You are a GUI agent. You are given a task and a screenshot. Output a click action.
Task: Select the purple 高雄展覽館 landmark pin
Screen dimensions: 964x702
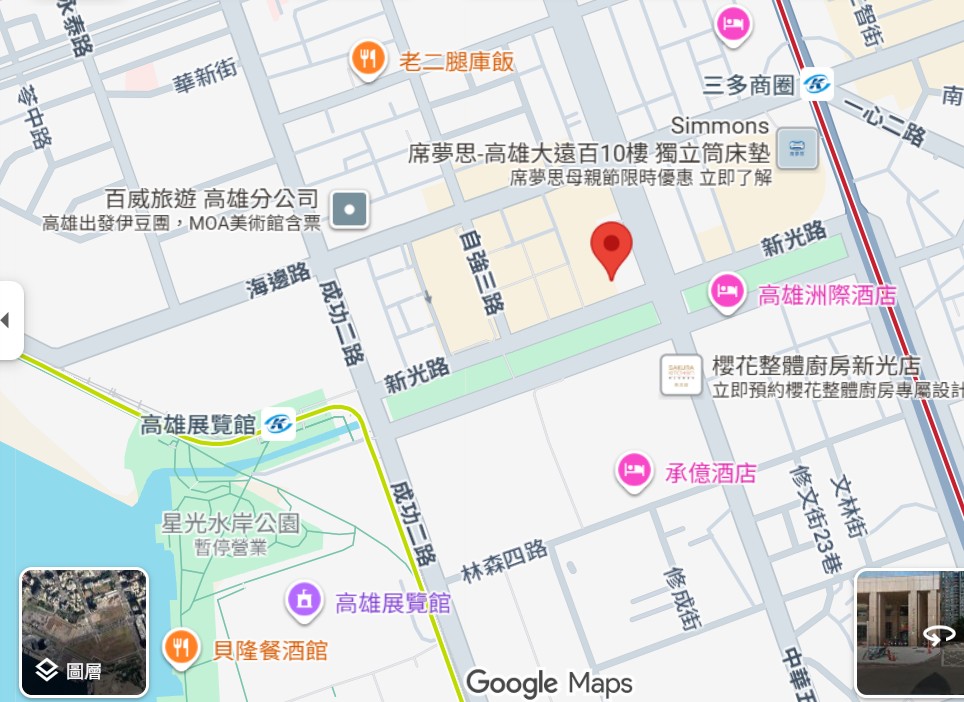tap(304, 601)
